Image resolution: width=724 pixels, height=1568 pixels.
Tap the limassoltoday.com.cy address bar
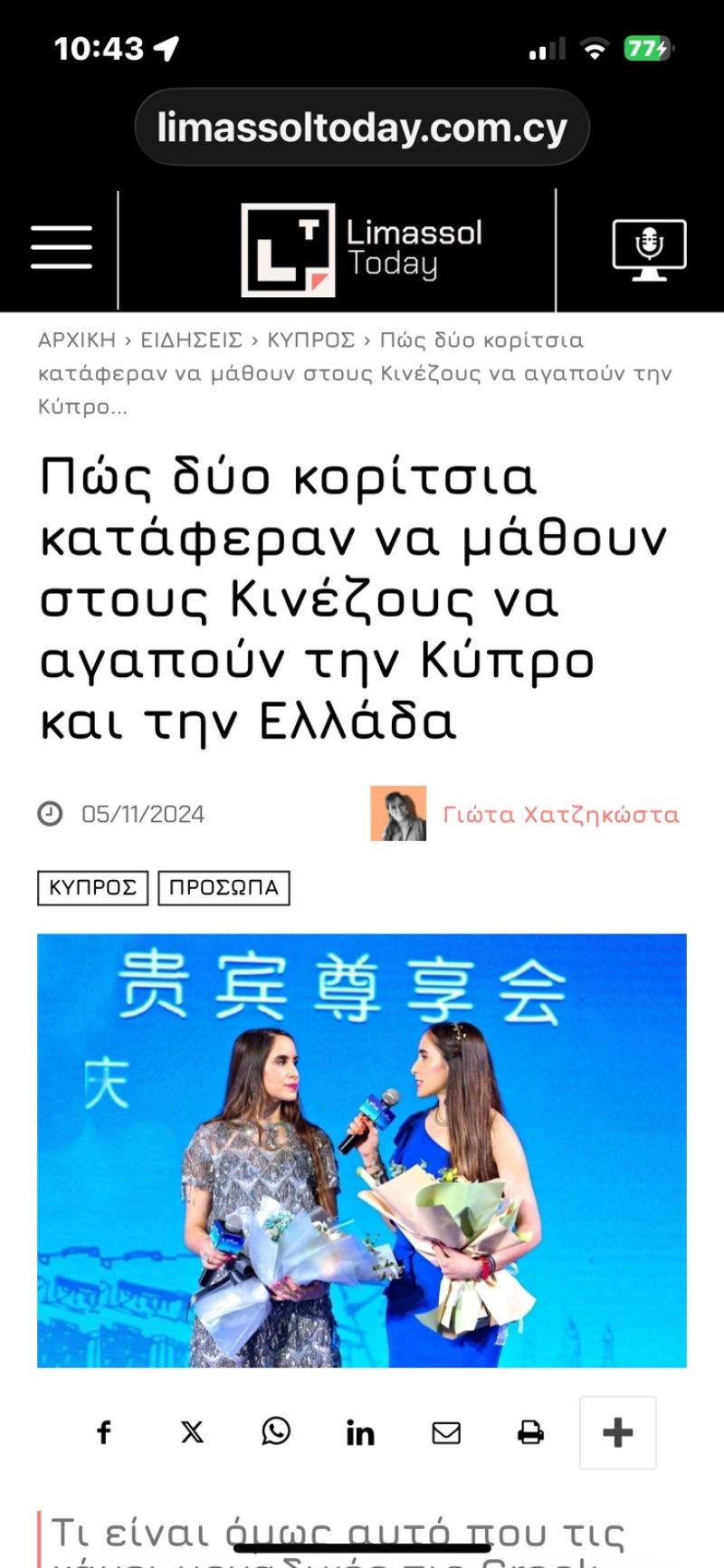362,128
